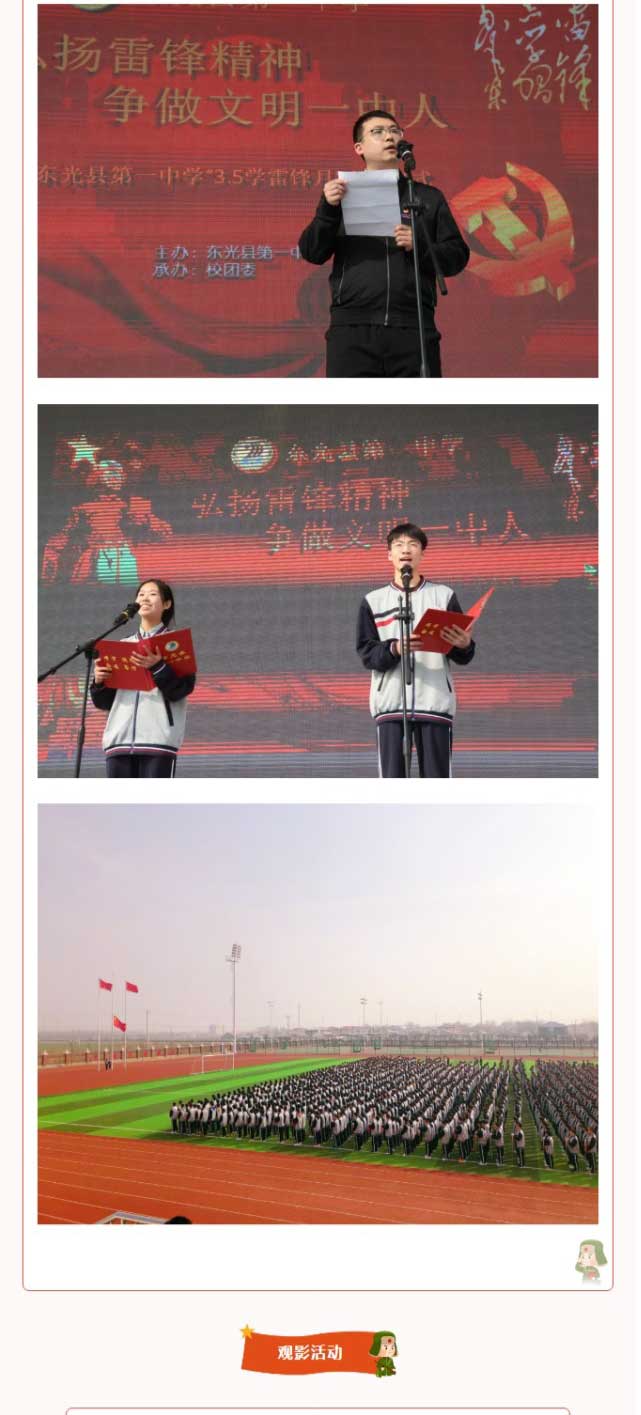The height and width of the screenshot is (1415, 641).
Task: Open the photo of two student hosts
Action: (318, 590)
